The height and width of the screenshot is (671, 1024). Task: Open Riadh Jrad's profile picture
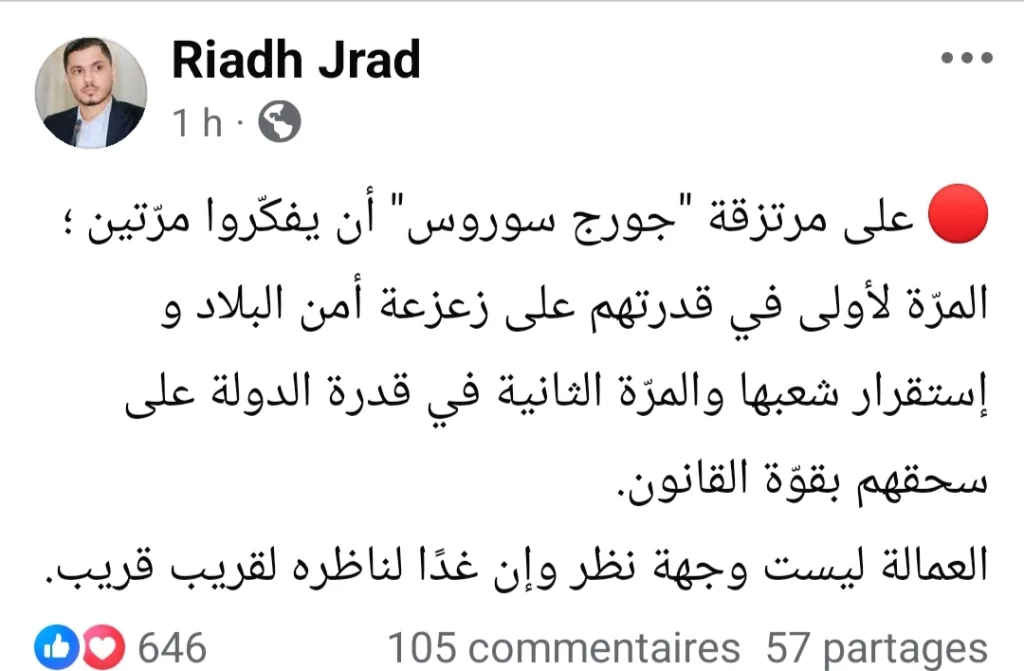91,92
